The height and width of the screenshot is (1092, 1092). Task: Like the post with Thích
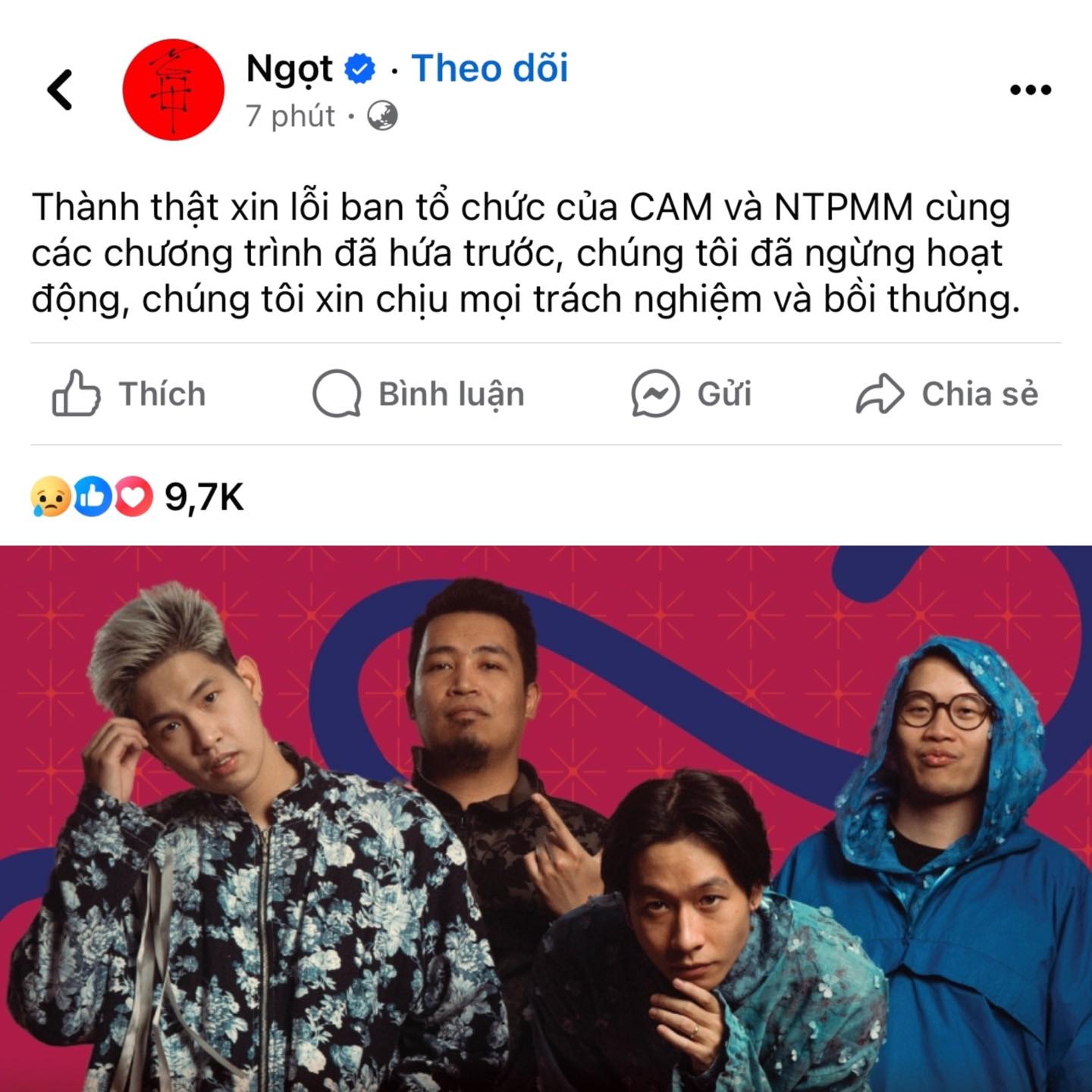point(129,394)
